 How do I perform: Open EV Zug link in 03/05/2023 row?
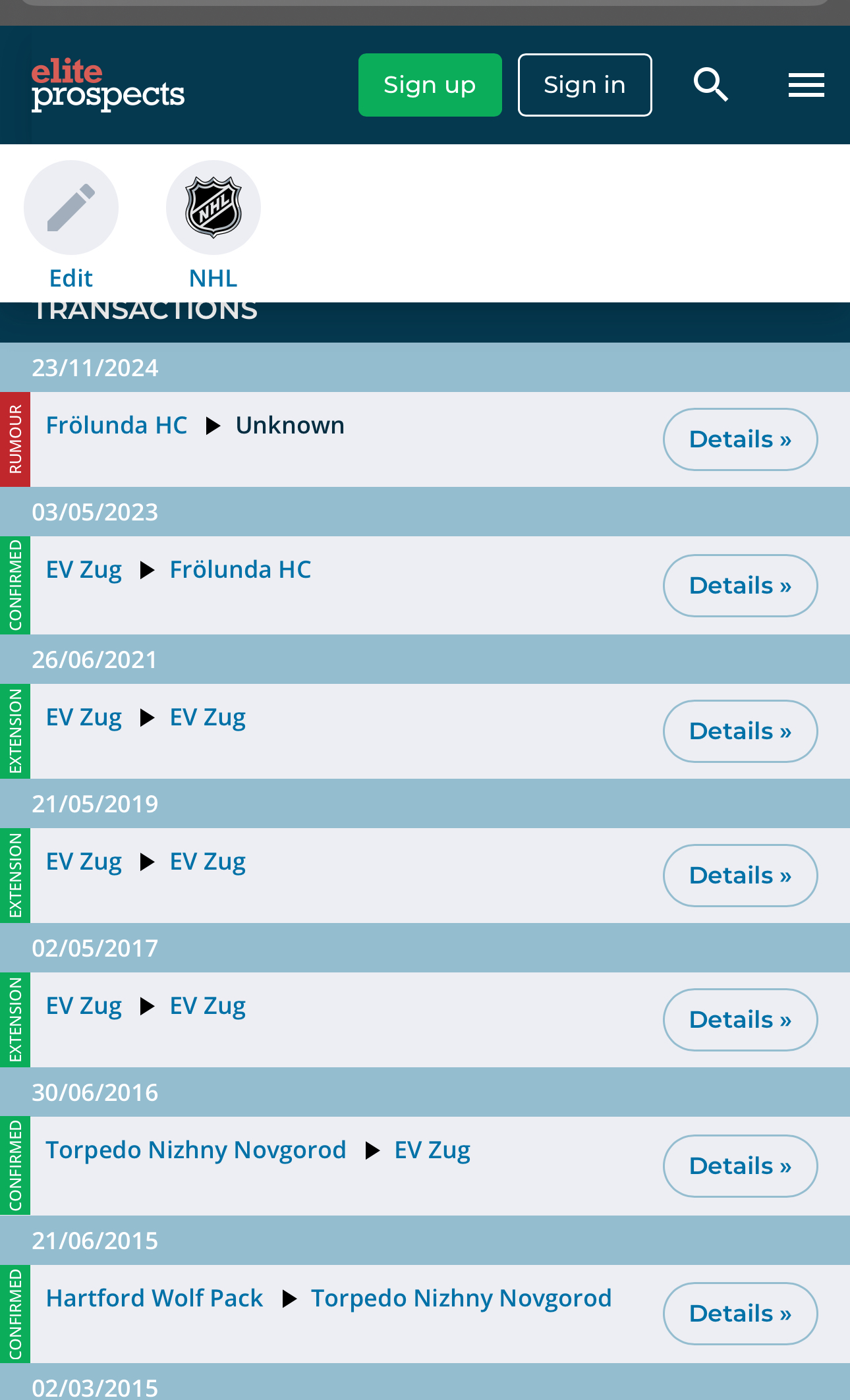pyautogui.click(x=84, y=571)
